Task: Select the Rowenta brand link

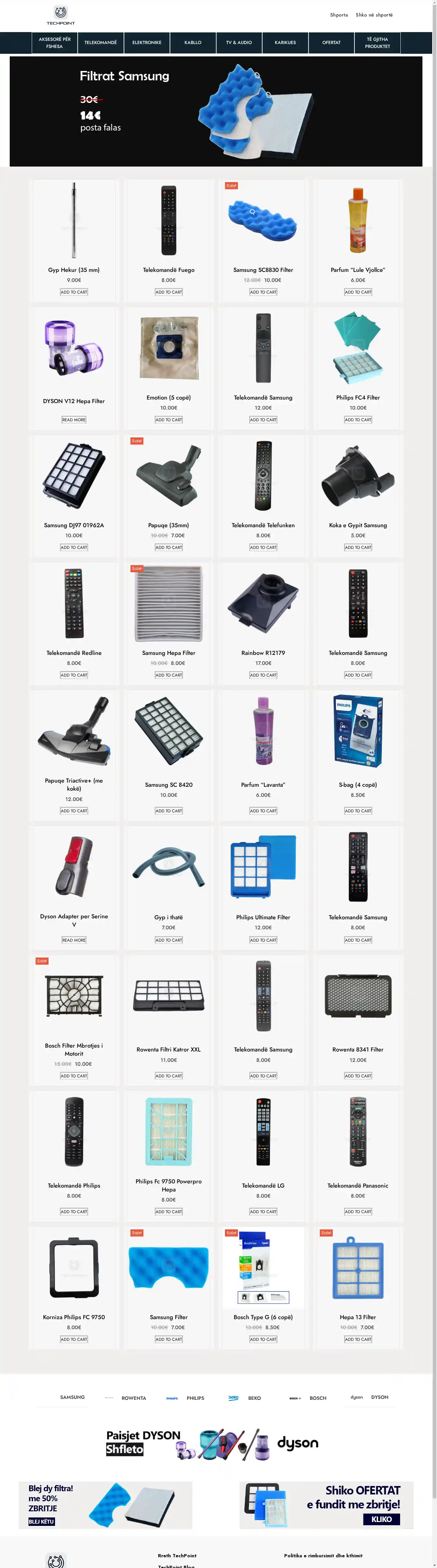Action: click(133, 1398)
